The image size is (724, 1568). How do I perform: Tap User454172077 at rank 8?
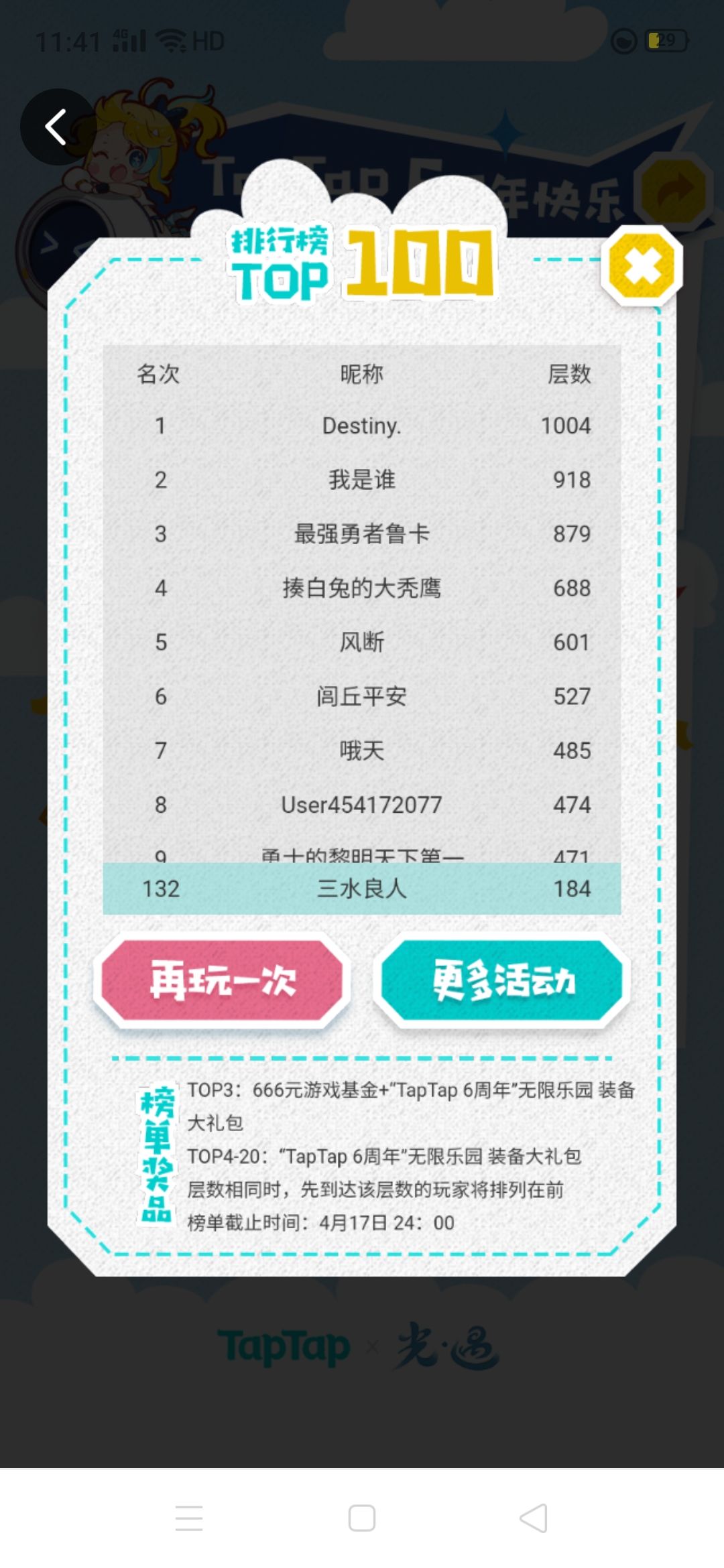[362, 805]
